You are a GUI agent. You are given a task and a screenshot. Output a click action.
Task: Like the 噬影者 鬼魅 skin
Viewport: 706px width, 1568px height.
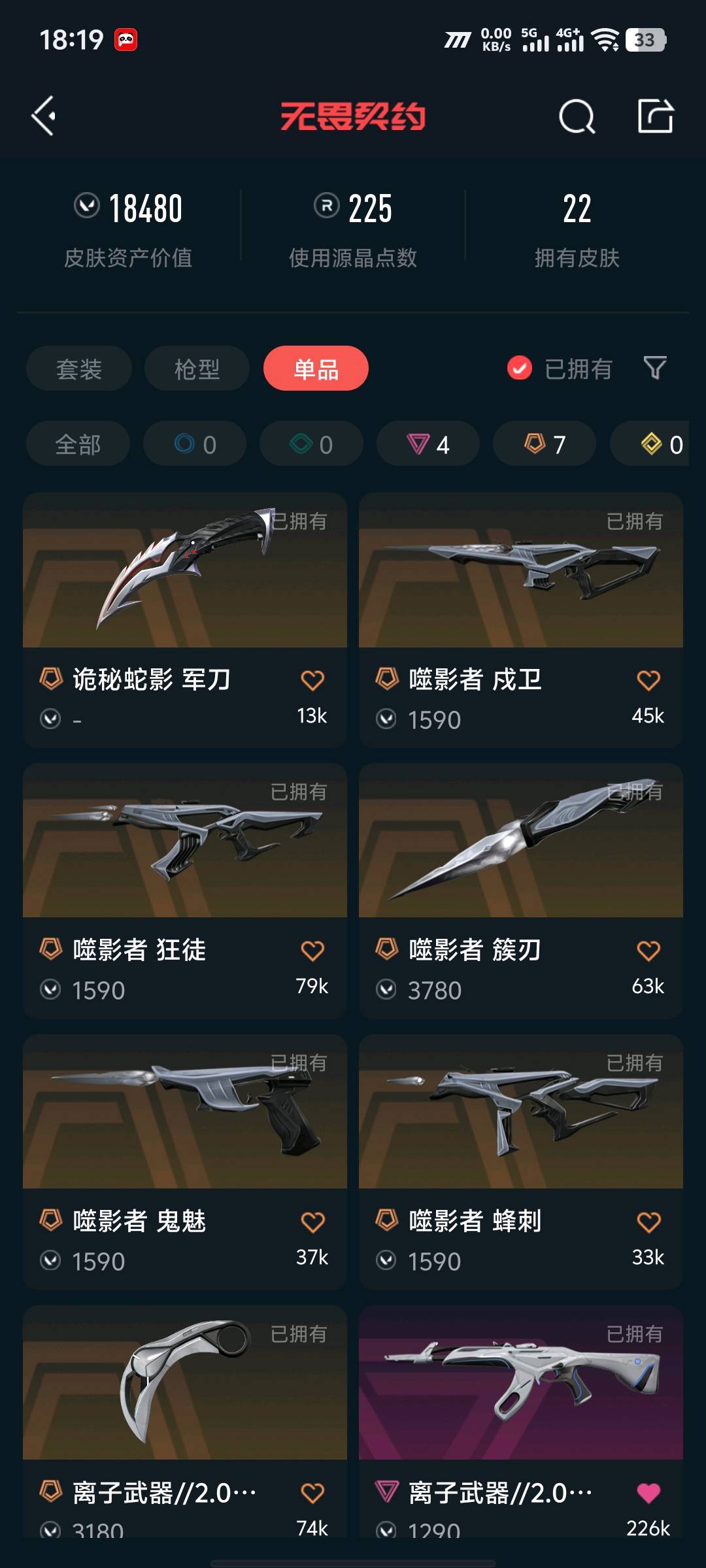click(312, 1222)
